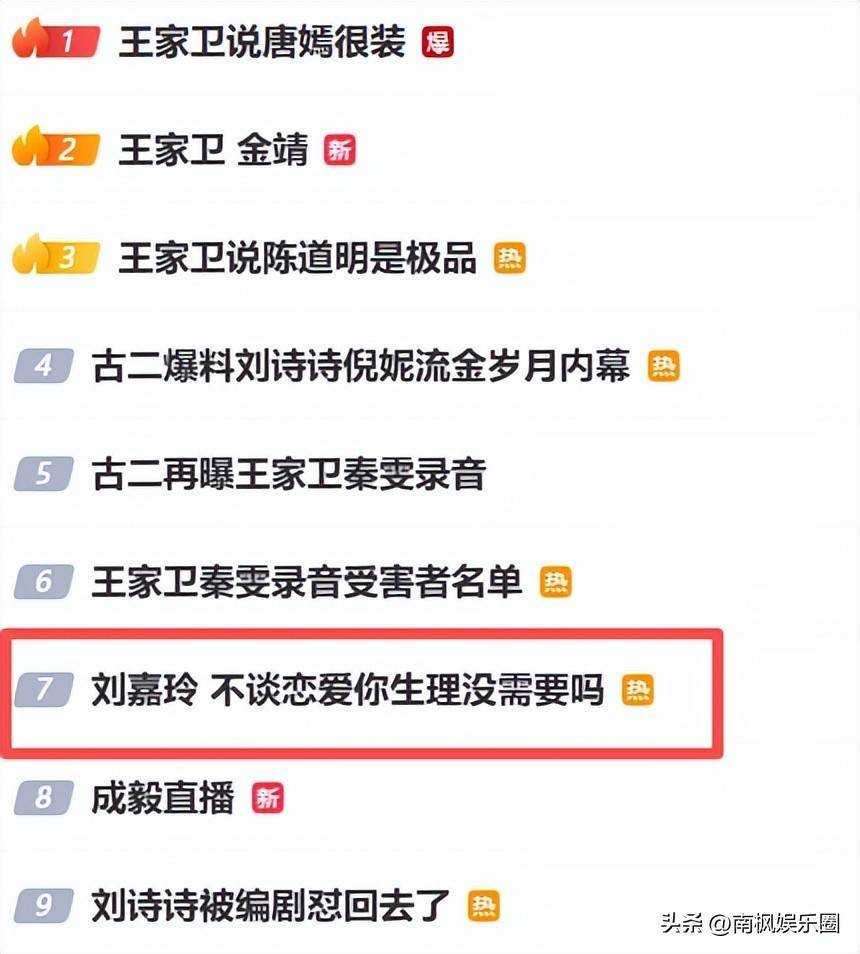Open the 成毅直播 trending topic
The width and height of the screenshot is (860, 954).
click(162, 798)
